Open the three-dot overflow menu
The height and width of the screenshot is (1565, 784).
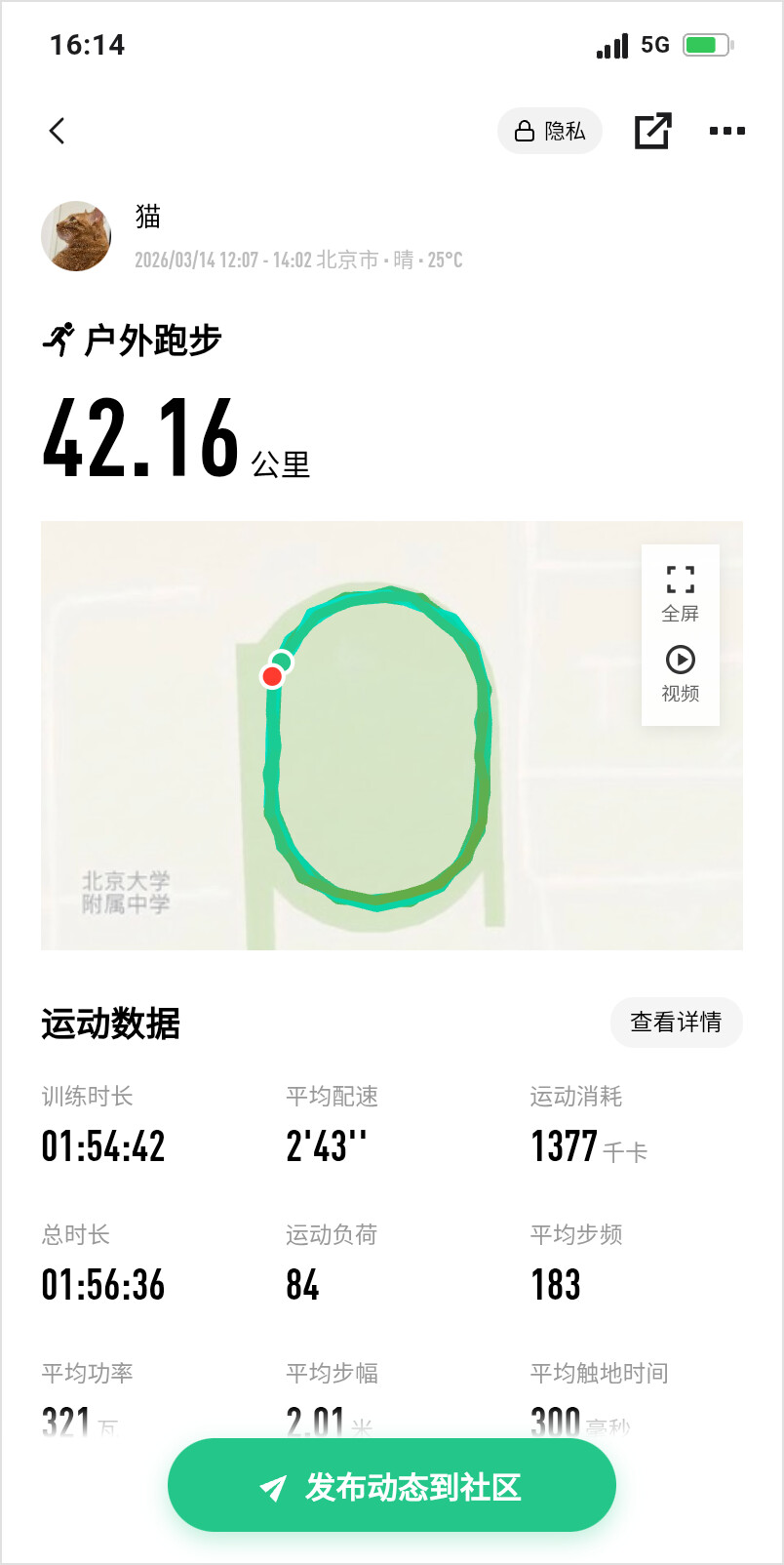tap(726, 131)
